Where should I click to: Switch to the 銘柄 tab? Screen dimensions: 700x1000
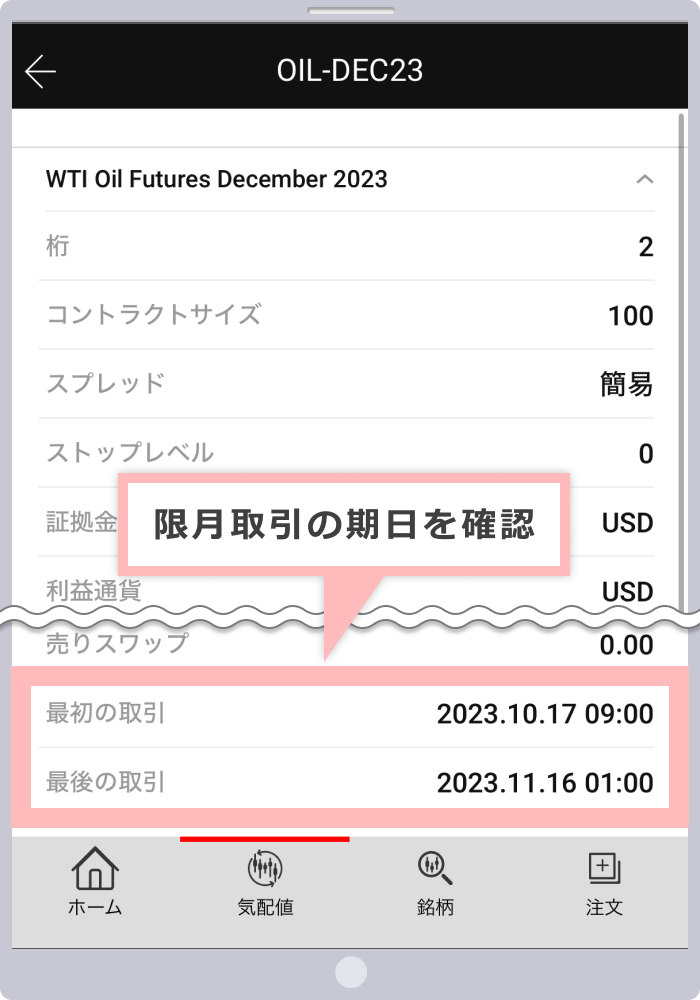tap(435, 882)
